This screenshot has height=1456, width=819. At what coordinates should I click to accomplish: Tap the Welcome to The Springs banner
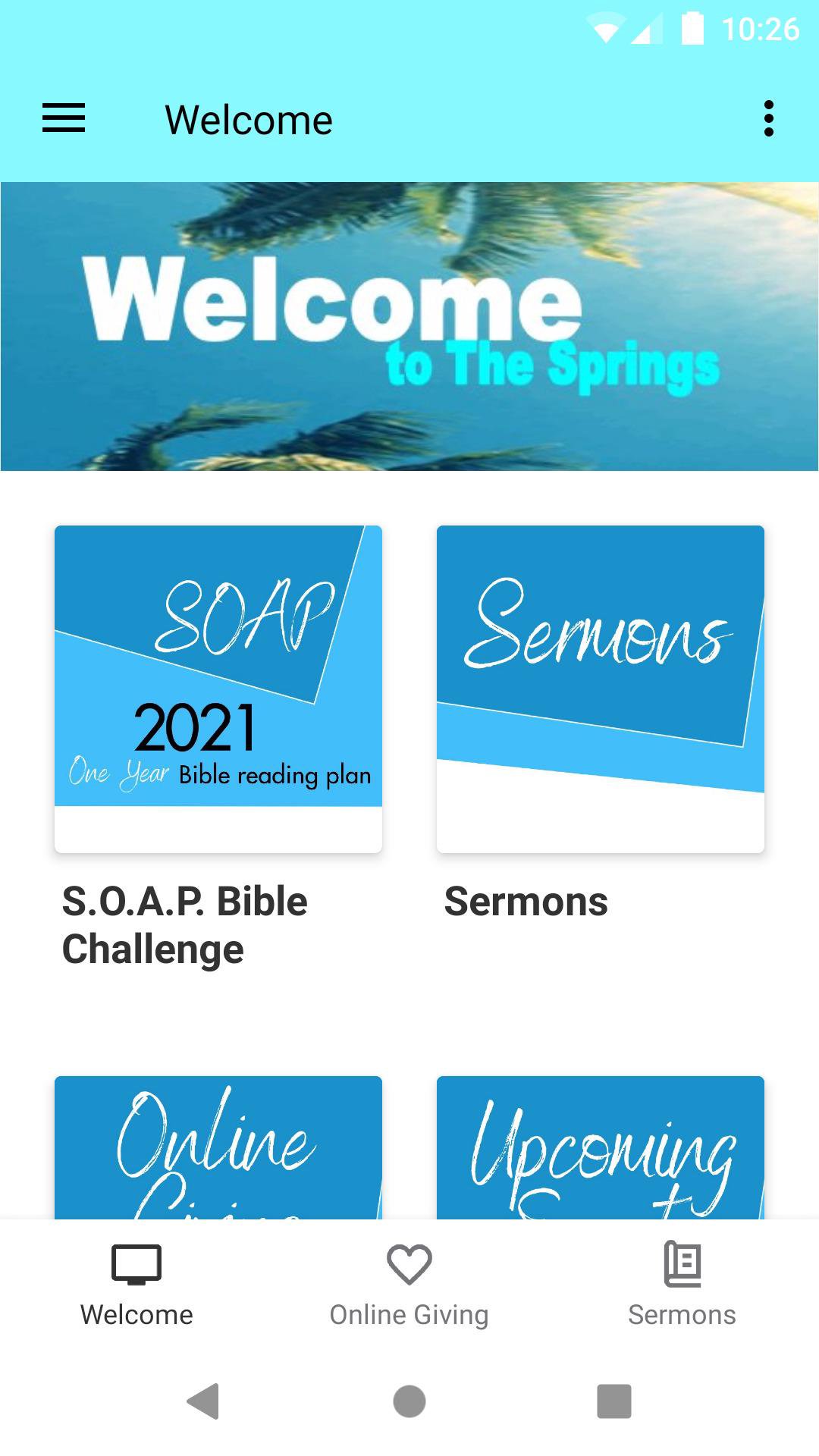pos(409,326)
